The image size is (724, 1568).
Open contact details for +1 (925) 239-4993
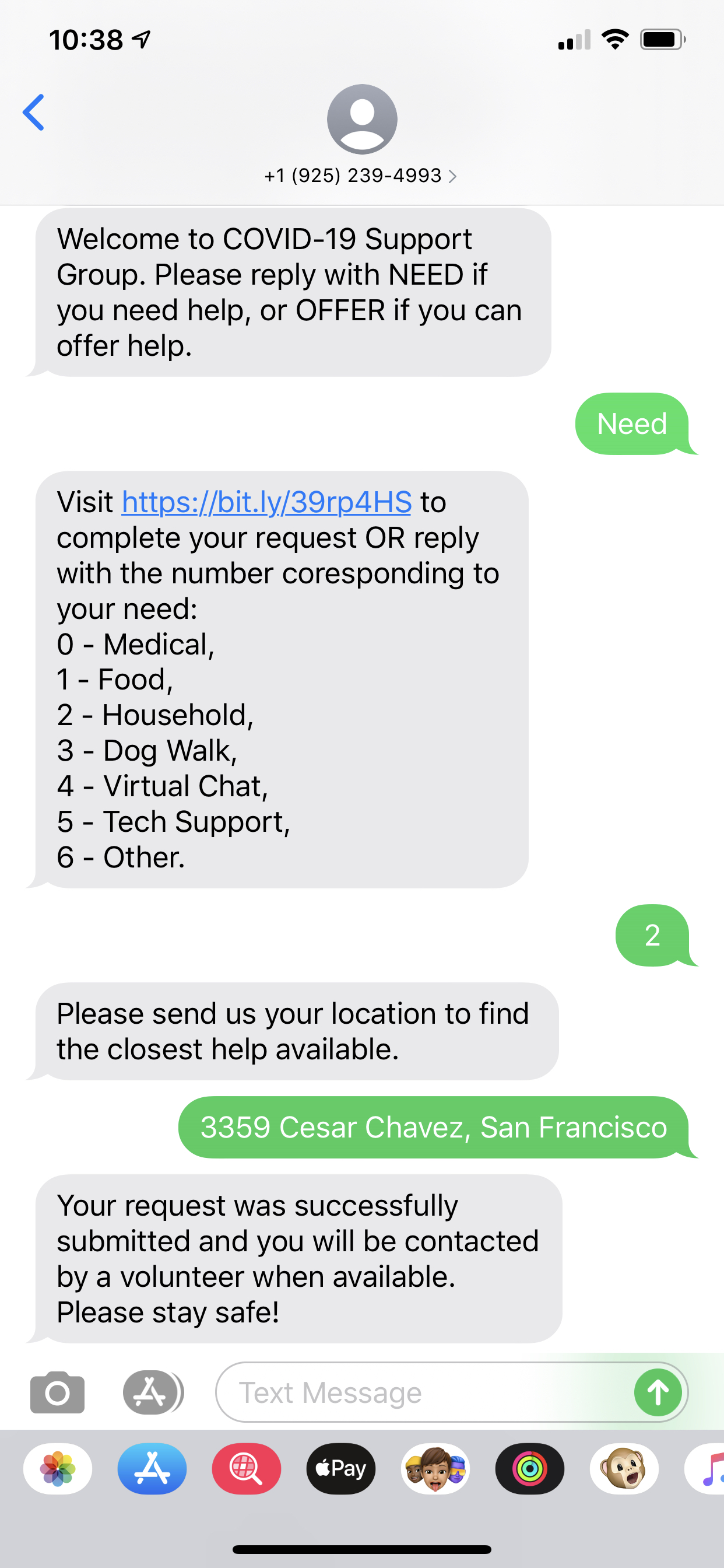coord(361,176)
